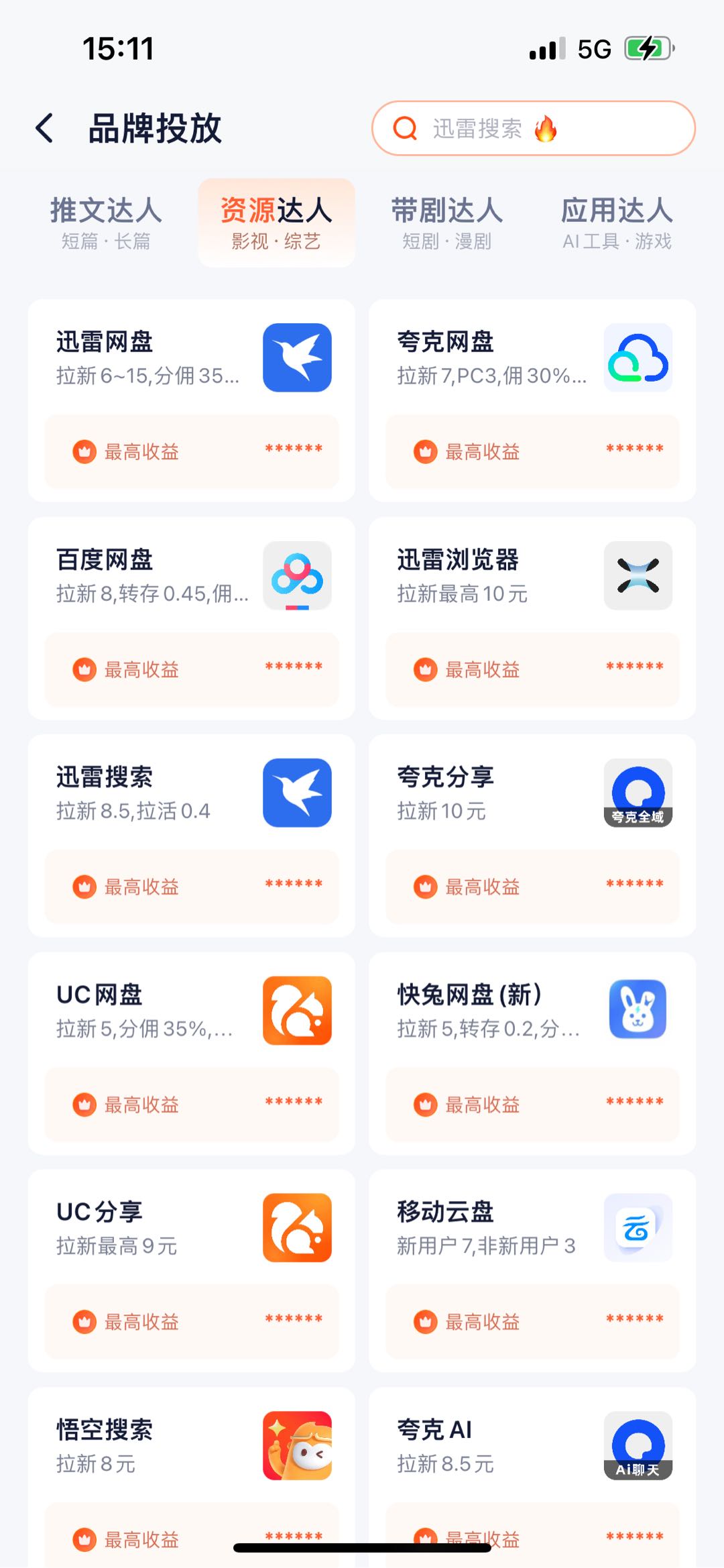
Task: Tap the back chevron next to 品牌投放
Action: click(x=45, y=127)
